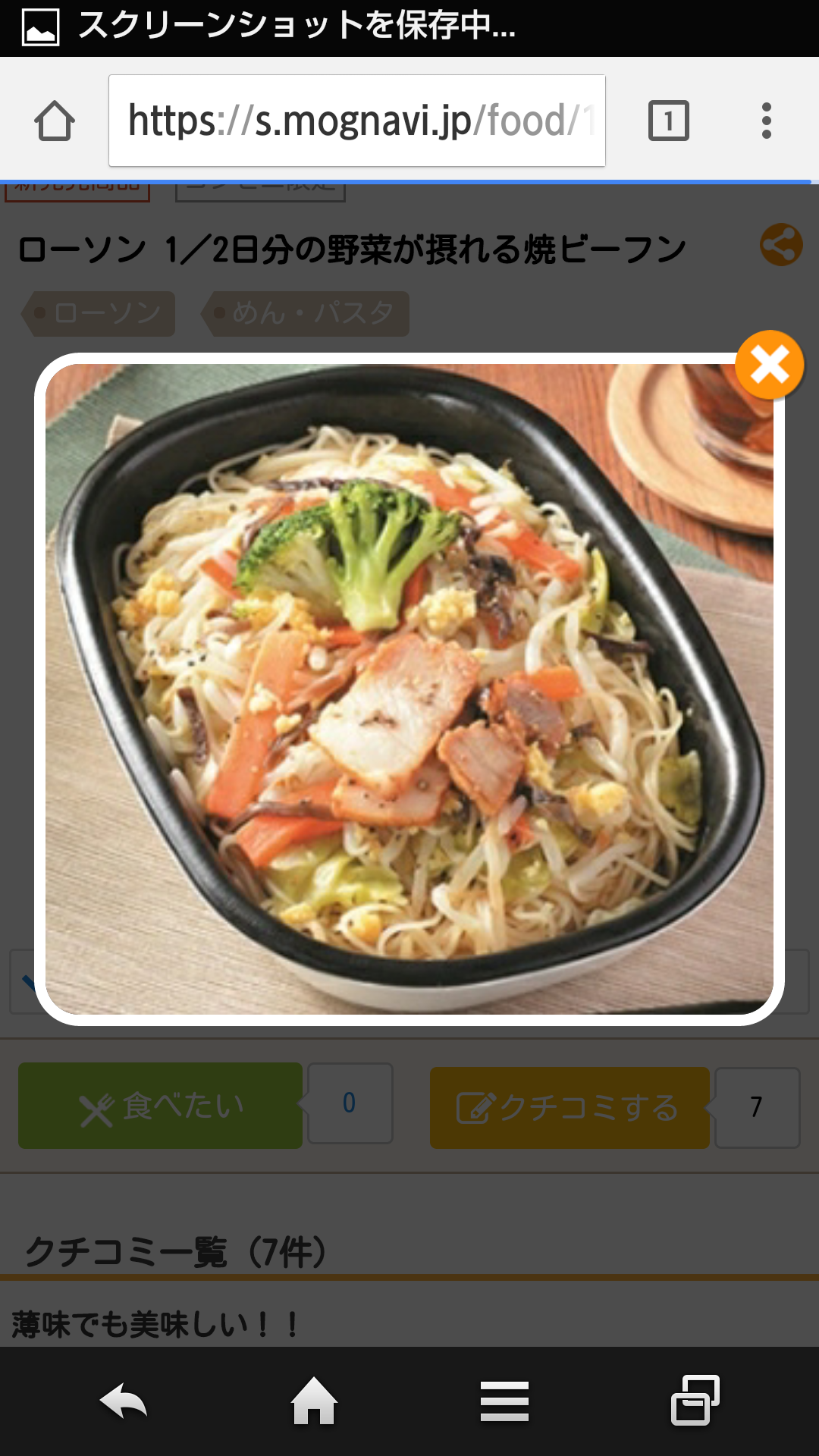Open the system recent apps view

point(695,1401)
